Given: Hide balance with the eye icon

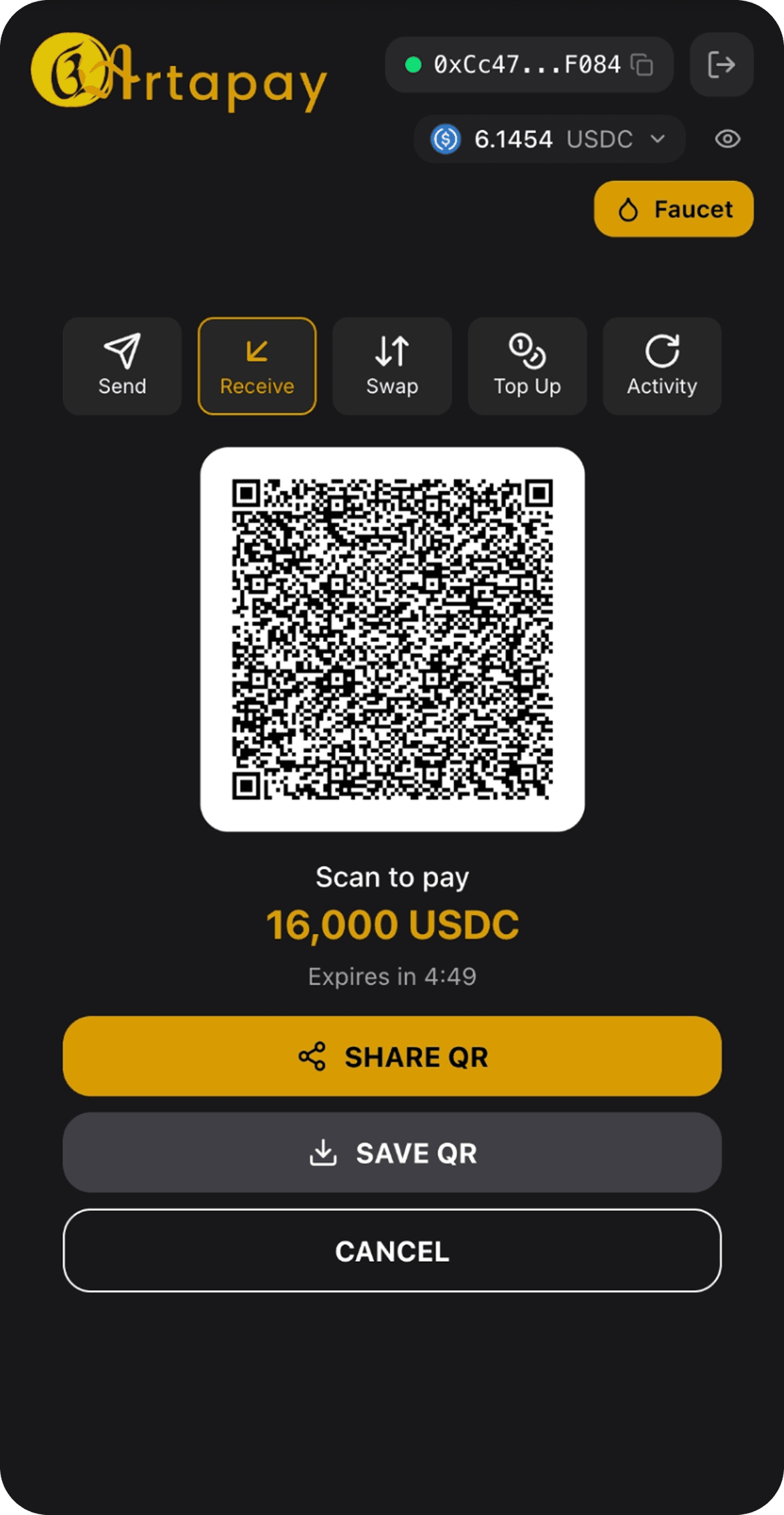Looking at the screenshot, I should pyautogui.click(x=727, y=139).
